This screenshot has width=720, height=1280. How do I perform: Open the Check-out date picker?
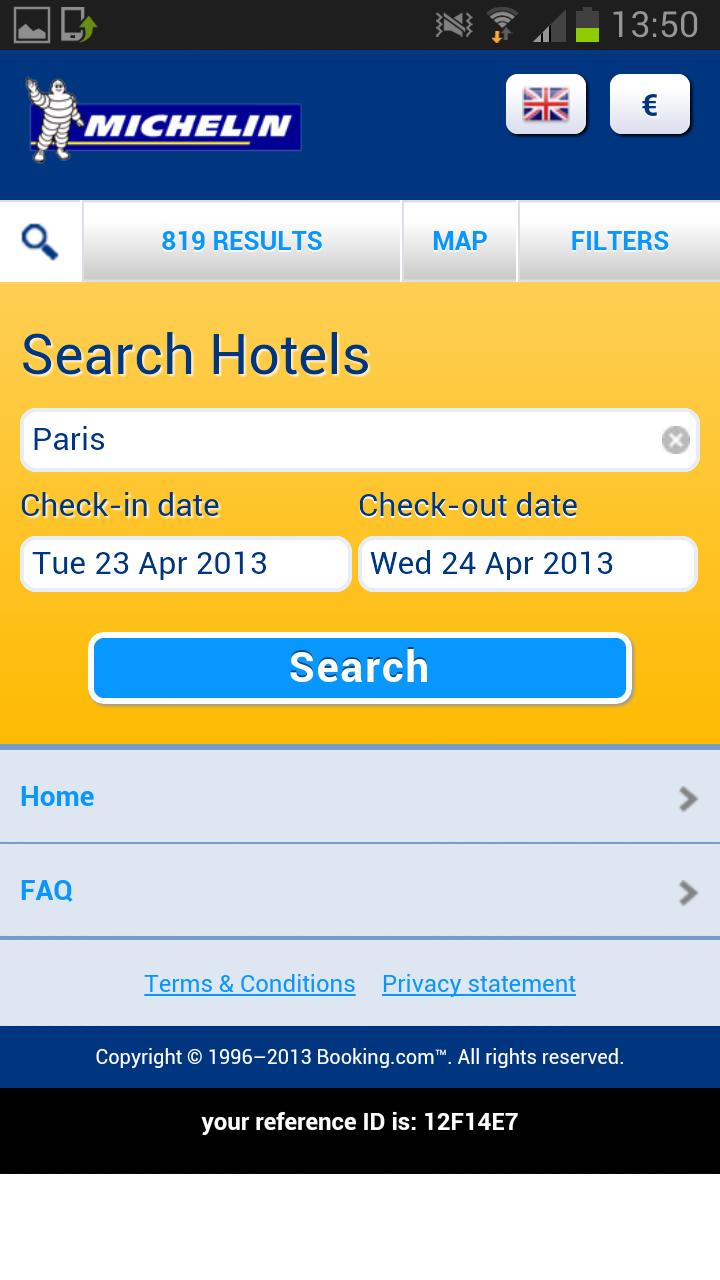click(x=528, y=563)
